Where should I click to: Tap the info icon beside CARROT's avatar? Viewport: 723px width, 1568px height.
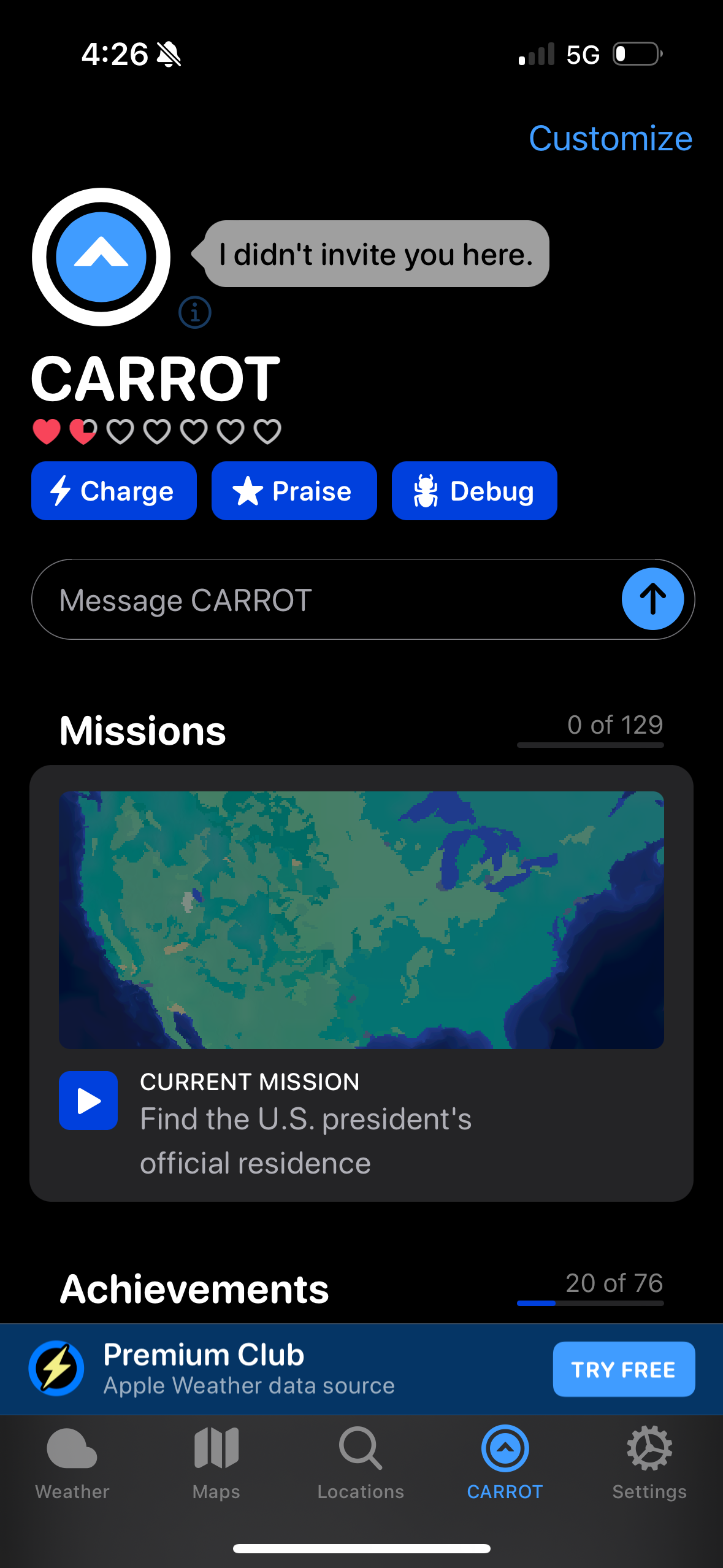(194, 312)
